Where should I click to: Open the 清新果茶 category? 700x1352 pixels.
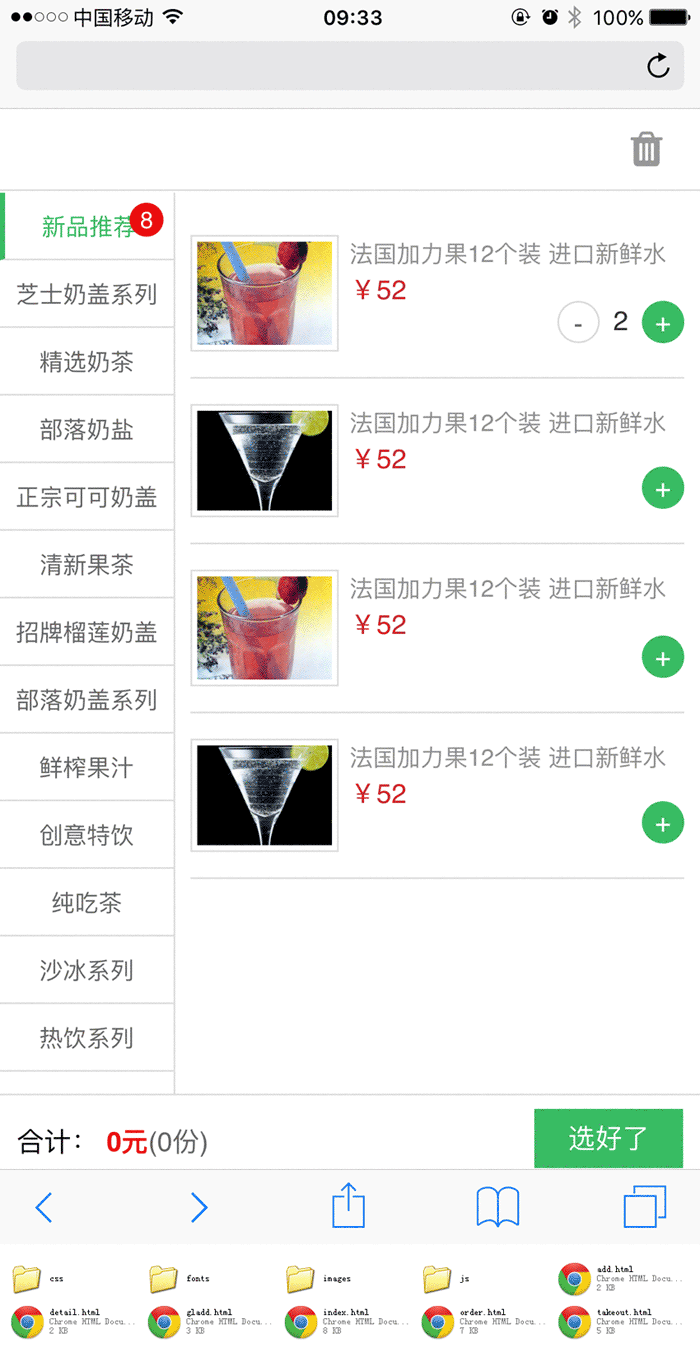[87, 565]
